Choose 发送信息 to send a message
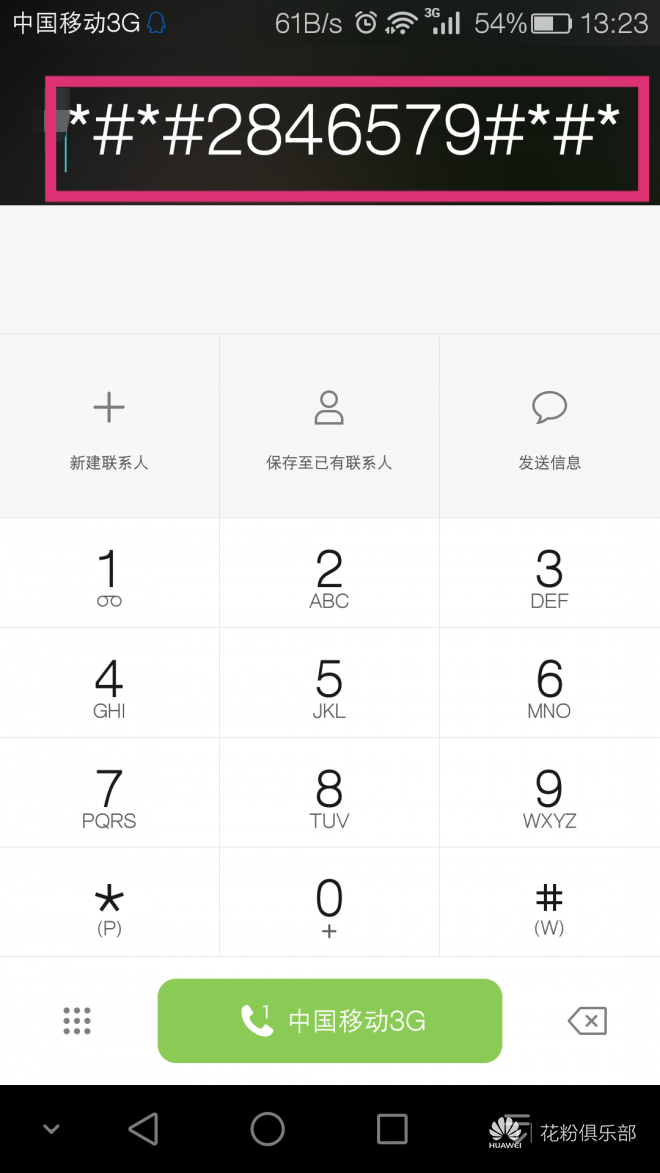The height and width of the screenshot is (1173, 660). point(549,426)
